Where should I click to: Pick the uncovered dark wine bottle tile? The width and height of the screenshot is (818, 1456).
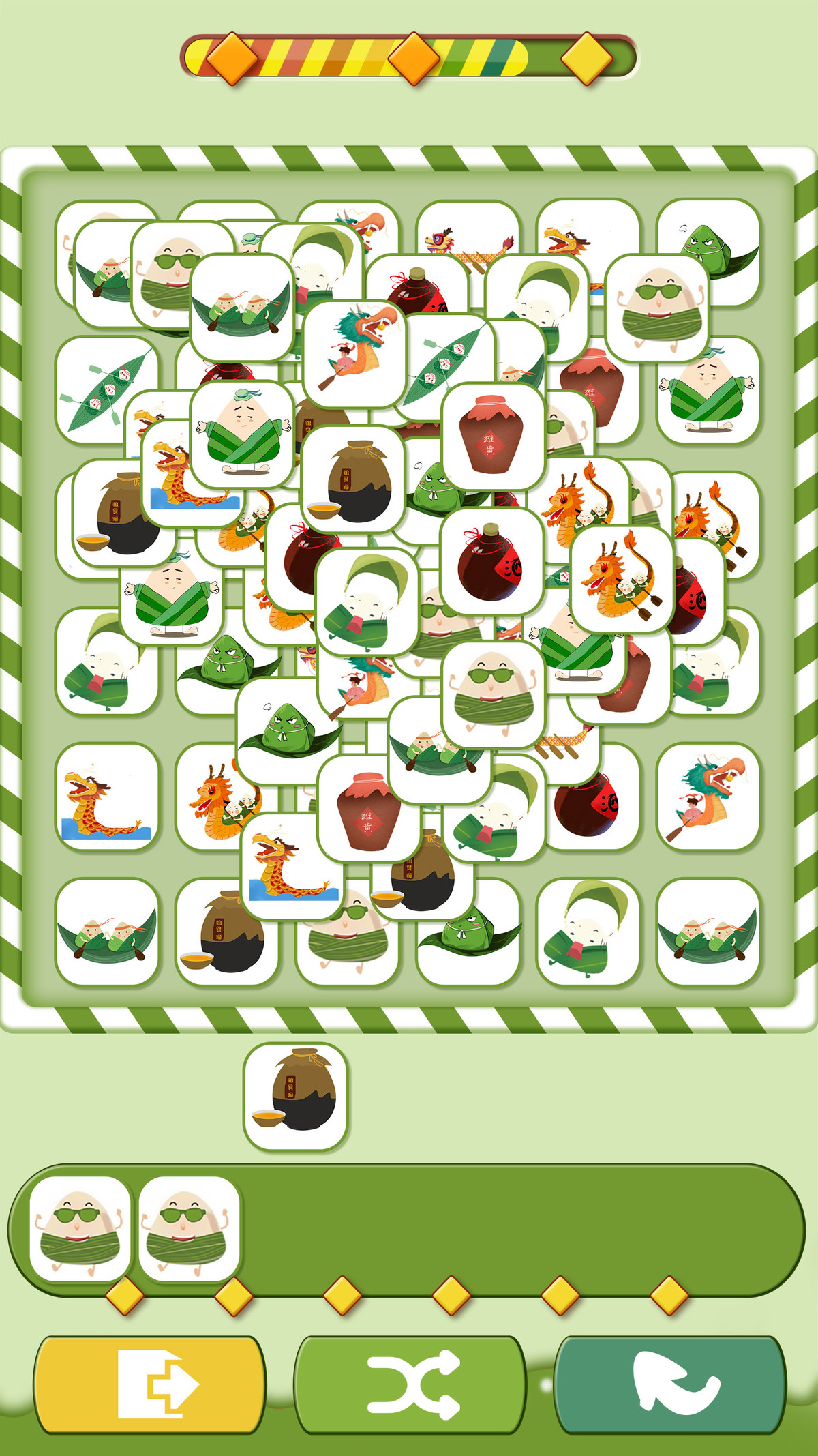[x=491, y=561]
